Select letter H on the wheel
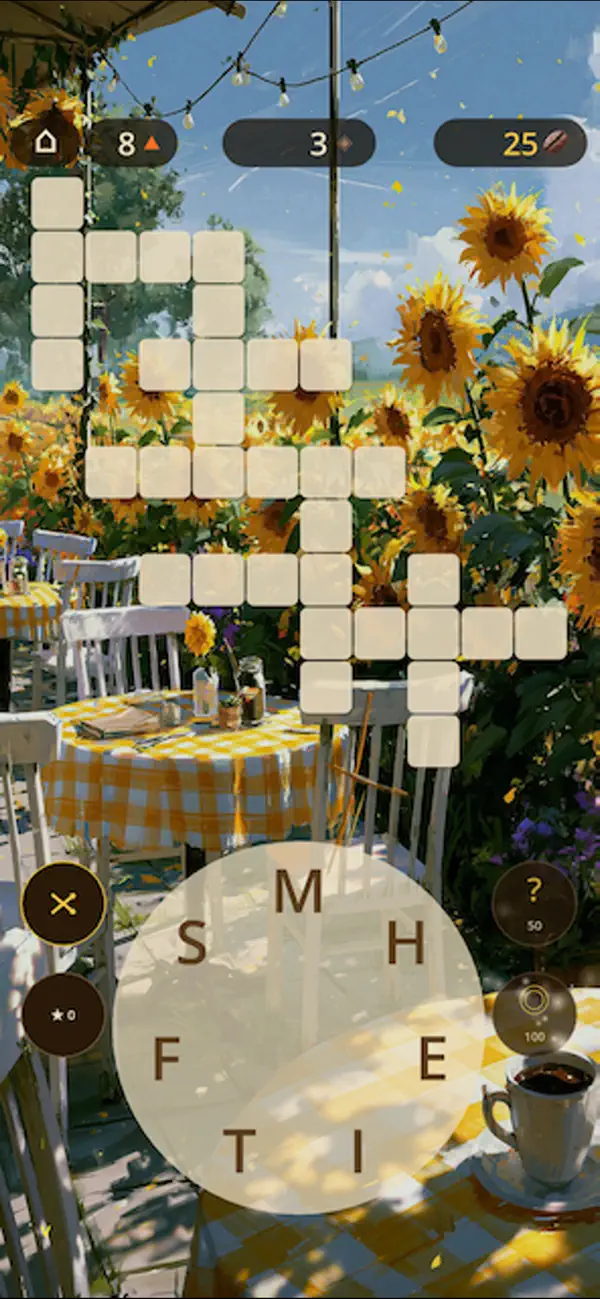Screen dimensions: 600x1299 (406, 942)
